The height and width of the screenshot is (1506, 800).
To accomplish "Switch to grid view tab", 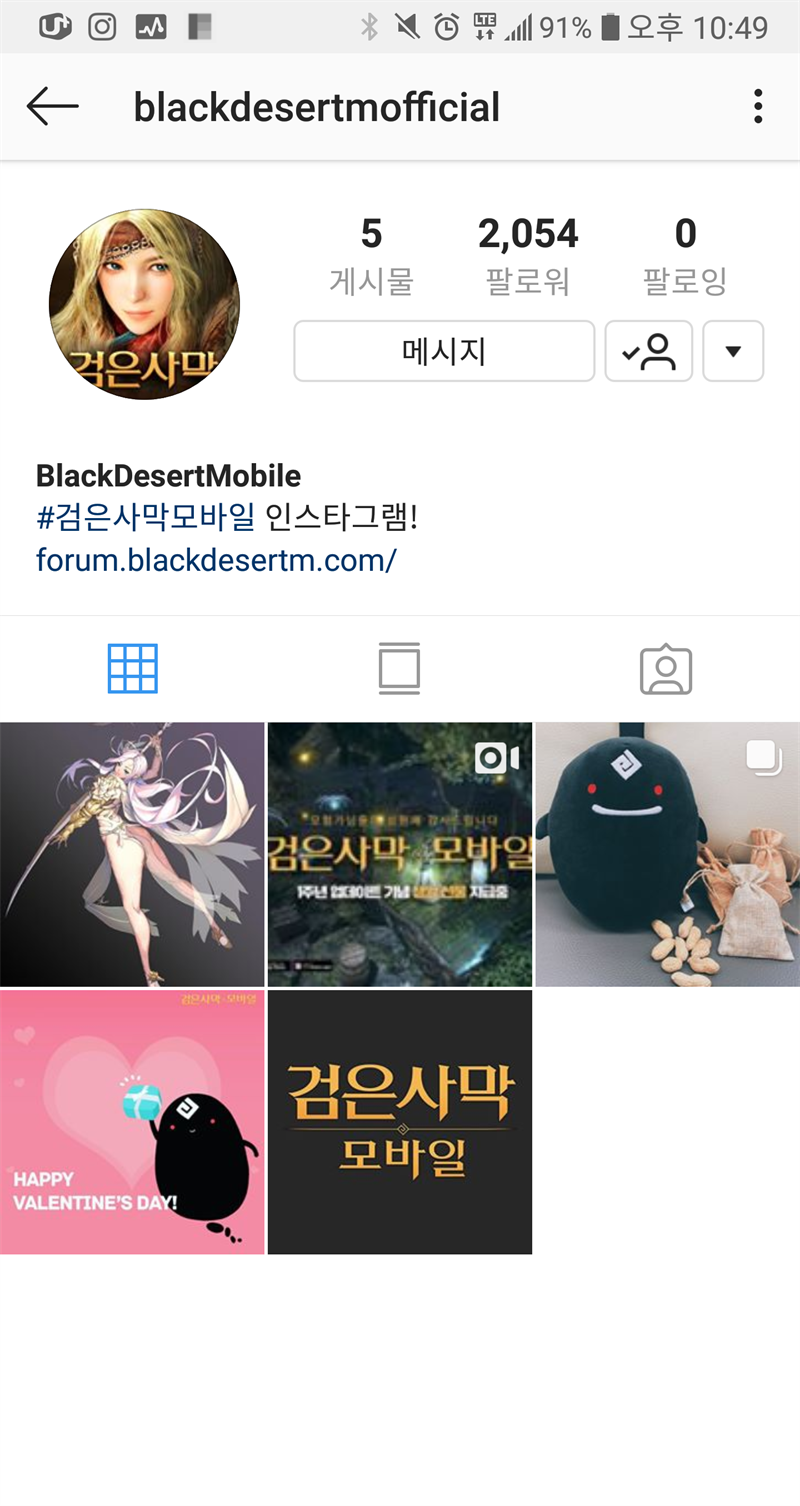I will point(133,669).
